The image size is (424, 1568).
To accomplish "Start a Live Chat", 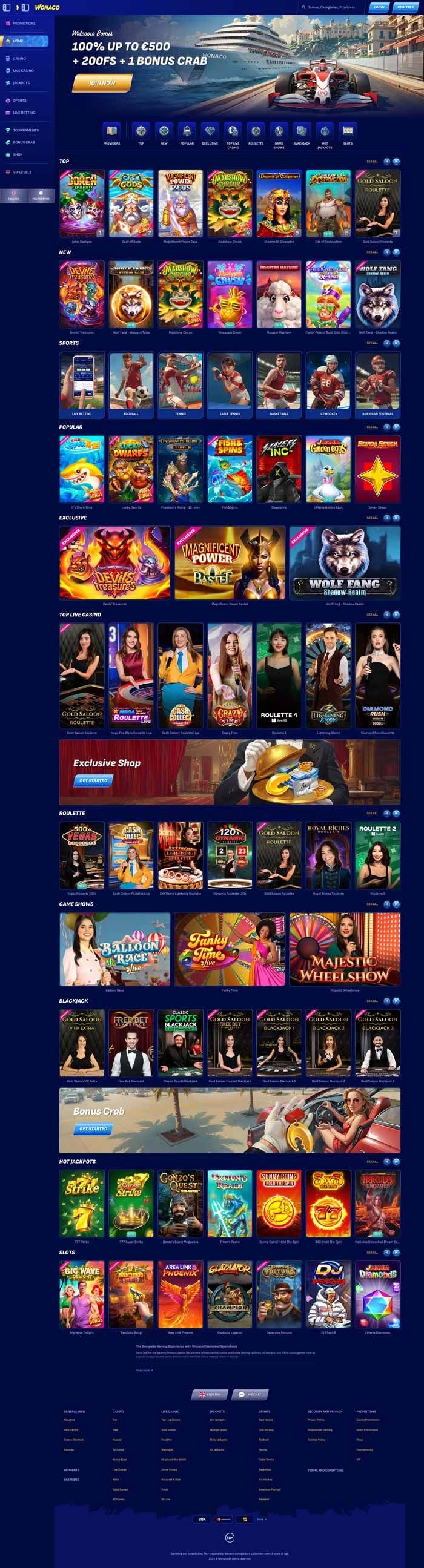I will coord(250,1394).
